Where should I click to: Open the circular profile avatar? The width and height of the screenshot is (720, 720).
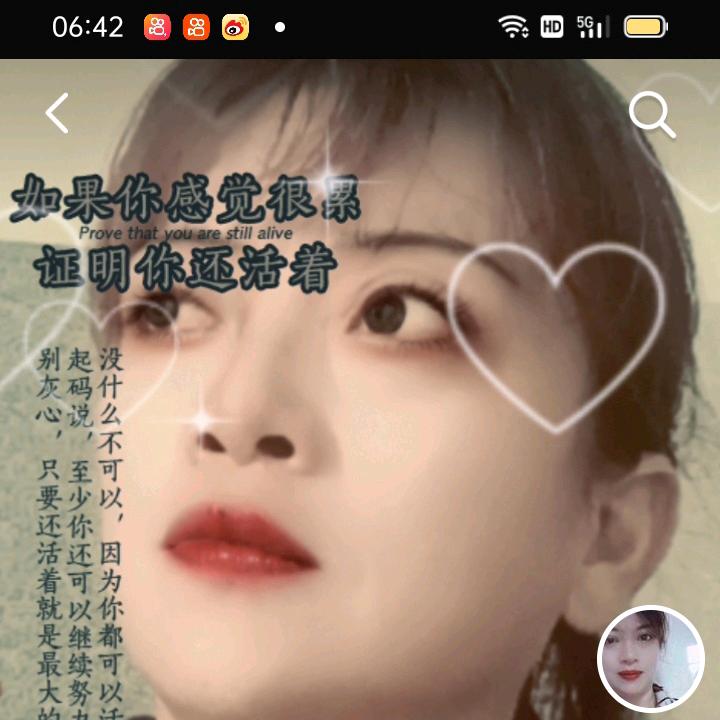pyautogui.click(x=651, y=660)
